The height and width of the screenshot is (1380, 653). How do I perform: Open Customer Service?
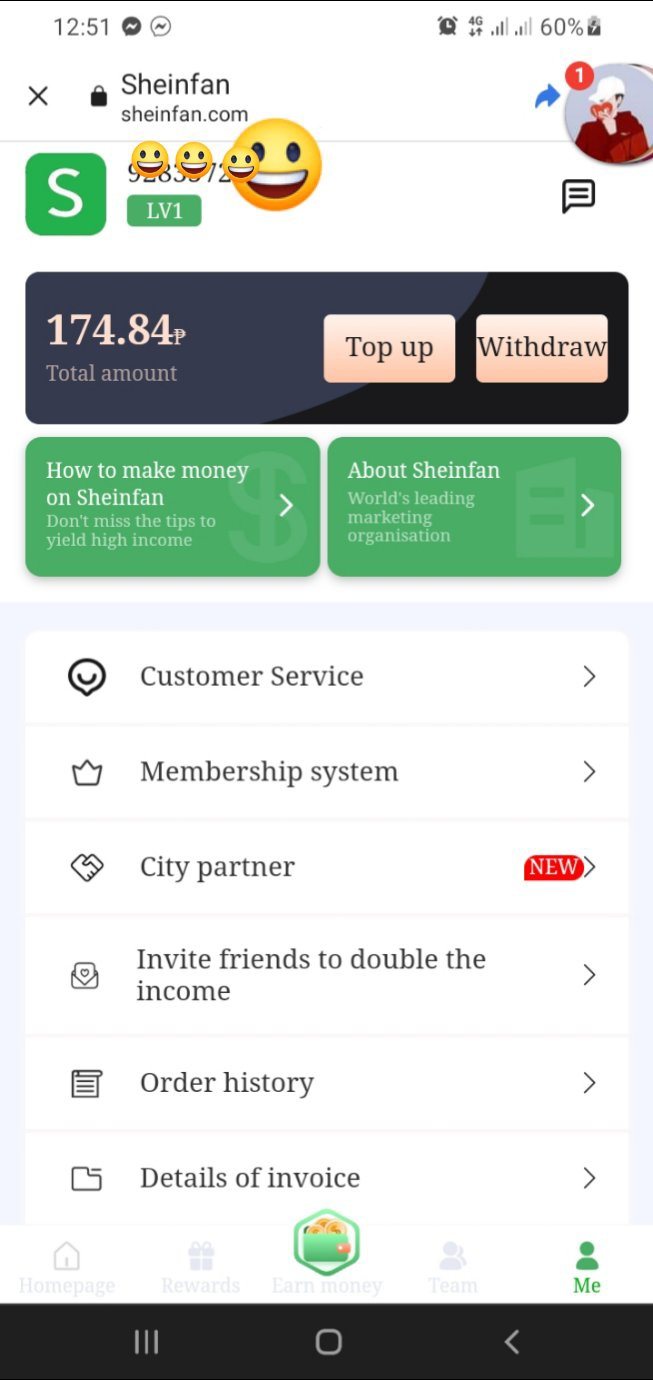coord(327,677)
